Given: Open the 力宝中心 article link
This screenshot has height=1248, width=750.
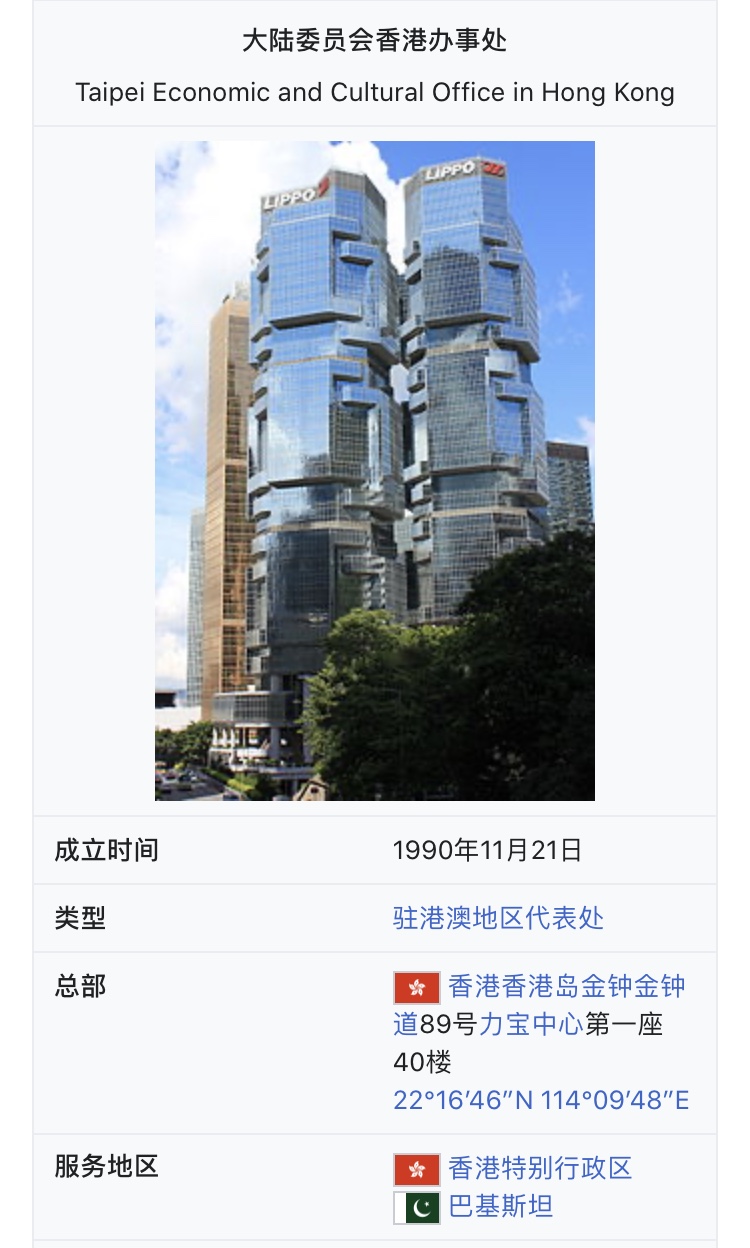Looking at the screenshot, I should [x=530, y=1024].
